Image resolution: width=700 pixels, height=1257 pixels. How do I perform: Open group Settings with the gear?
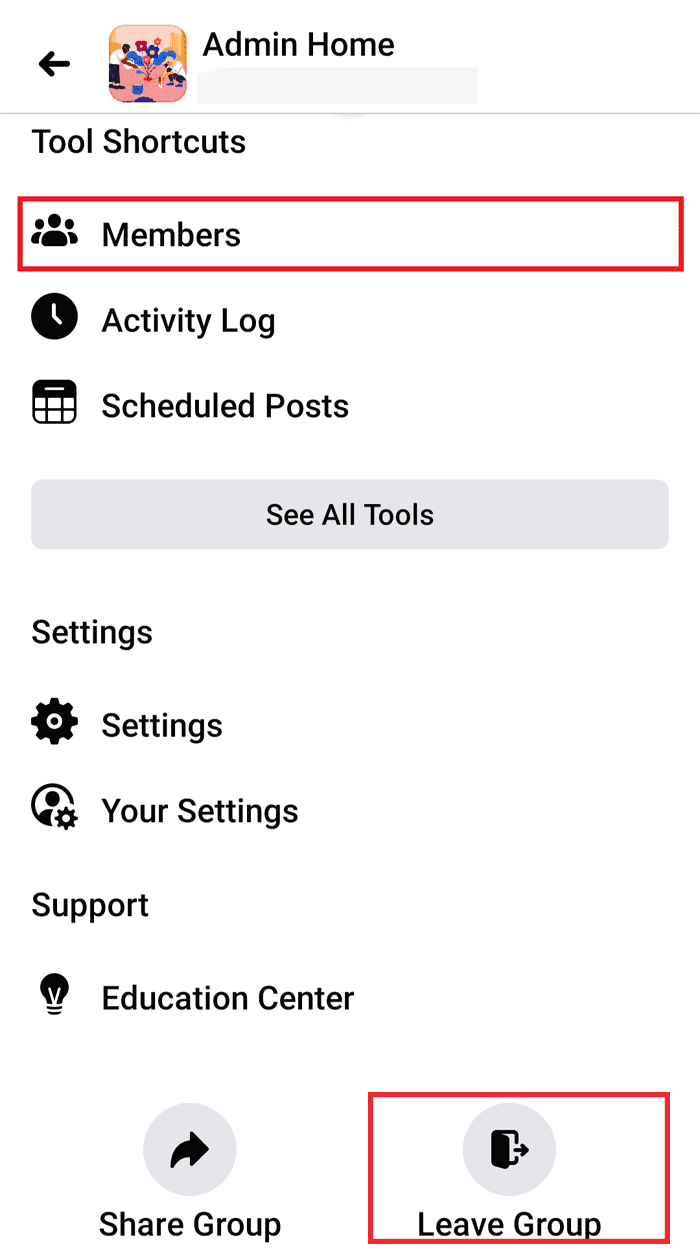pos(161,725)
